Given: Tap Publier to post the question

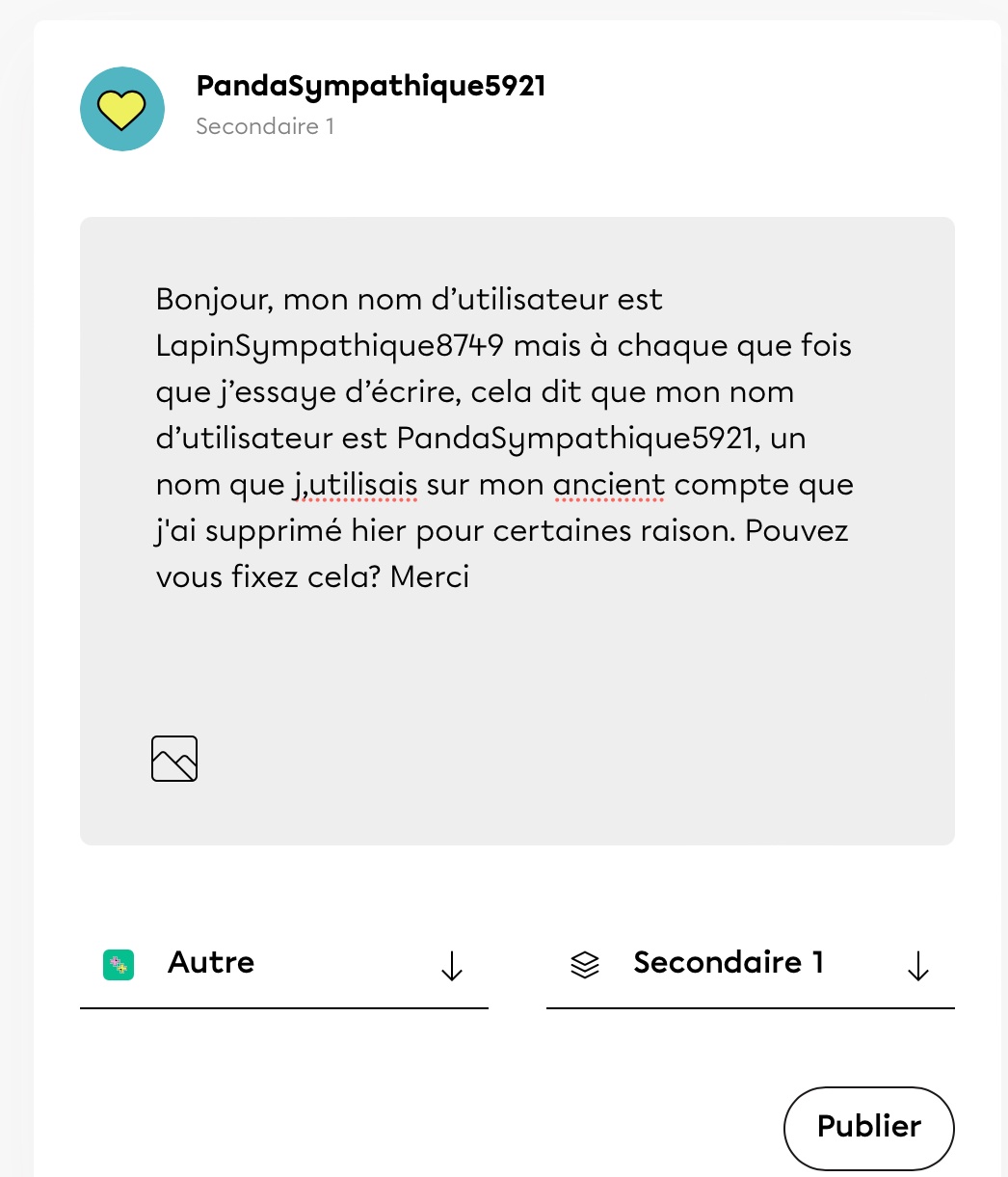Looking at the screenshot, I should [868, 1127].
